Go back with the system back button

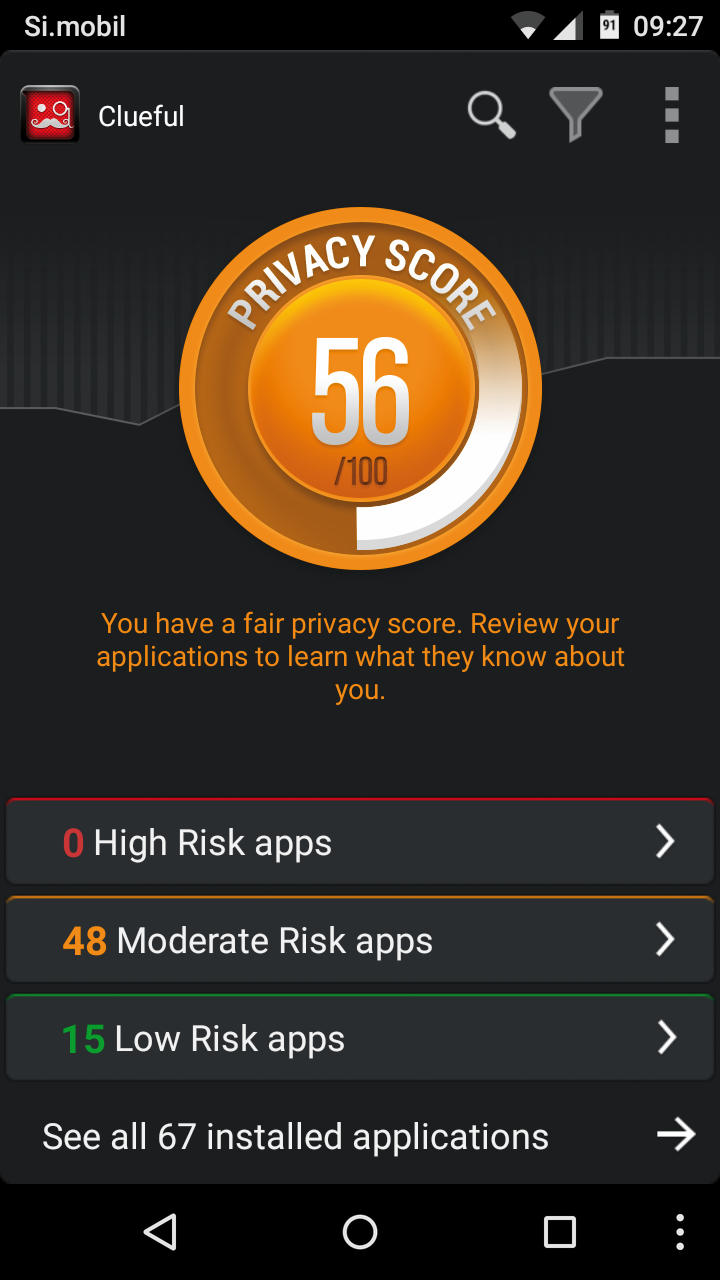tap(160, 1232)
